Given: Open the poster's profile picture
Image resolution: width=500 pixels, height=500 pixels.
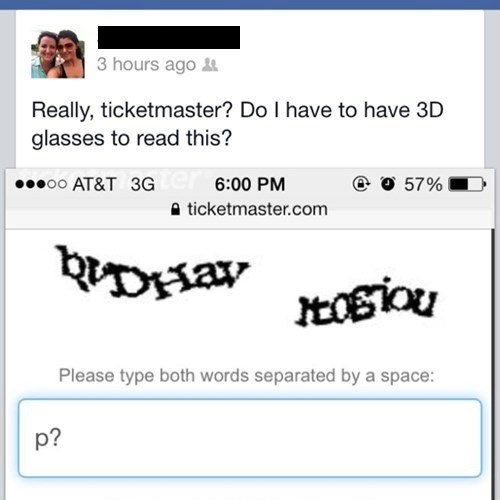Looking at the screenshot, I should point(58,54).
